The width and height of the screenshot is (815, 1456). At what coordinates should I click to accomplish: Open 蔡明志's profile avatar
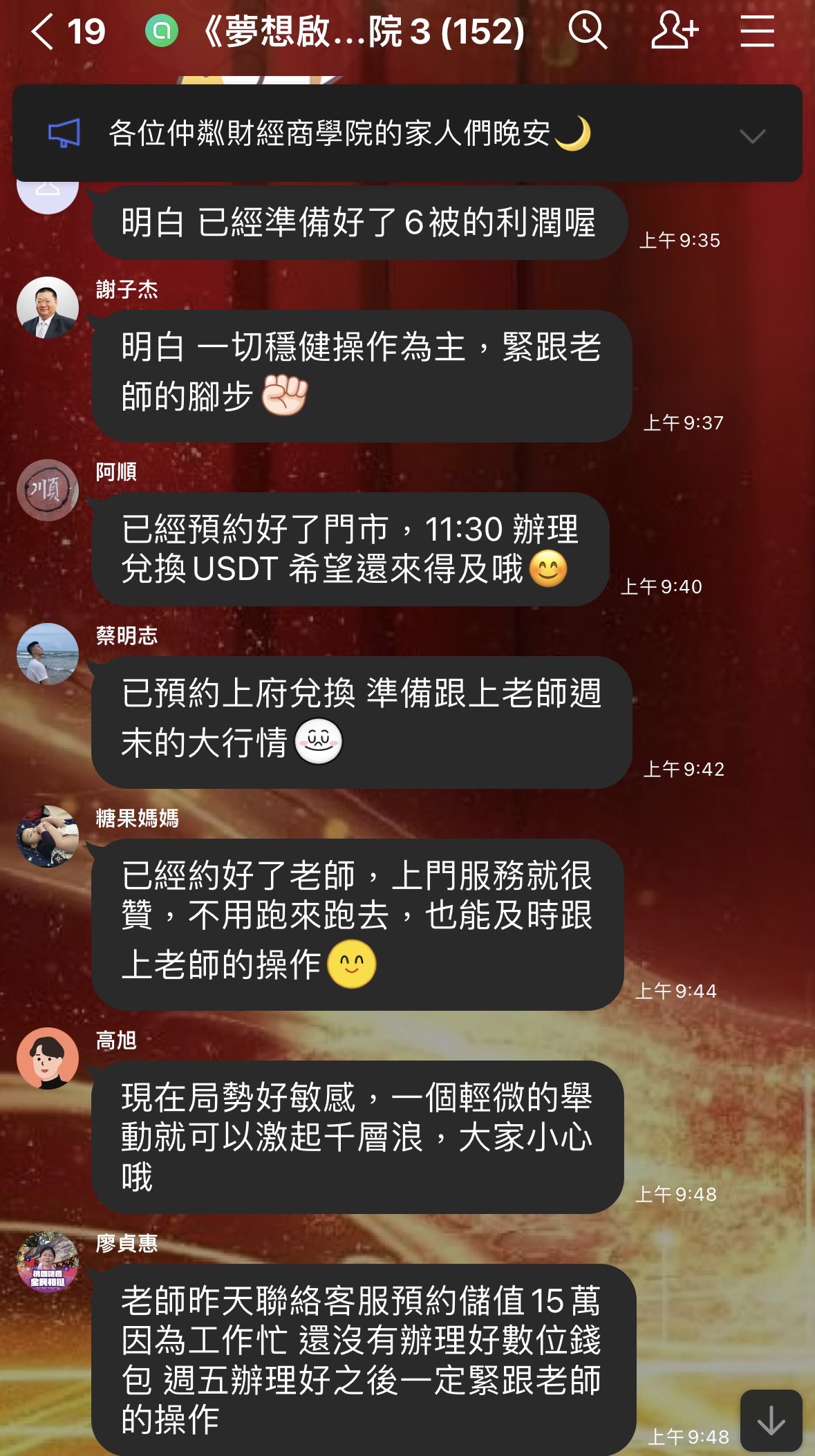click(48, 654)
